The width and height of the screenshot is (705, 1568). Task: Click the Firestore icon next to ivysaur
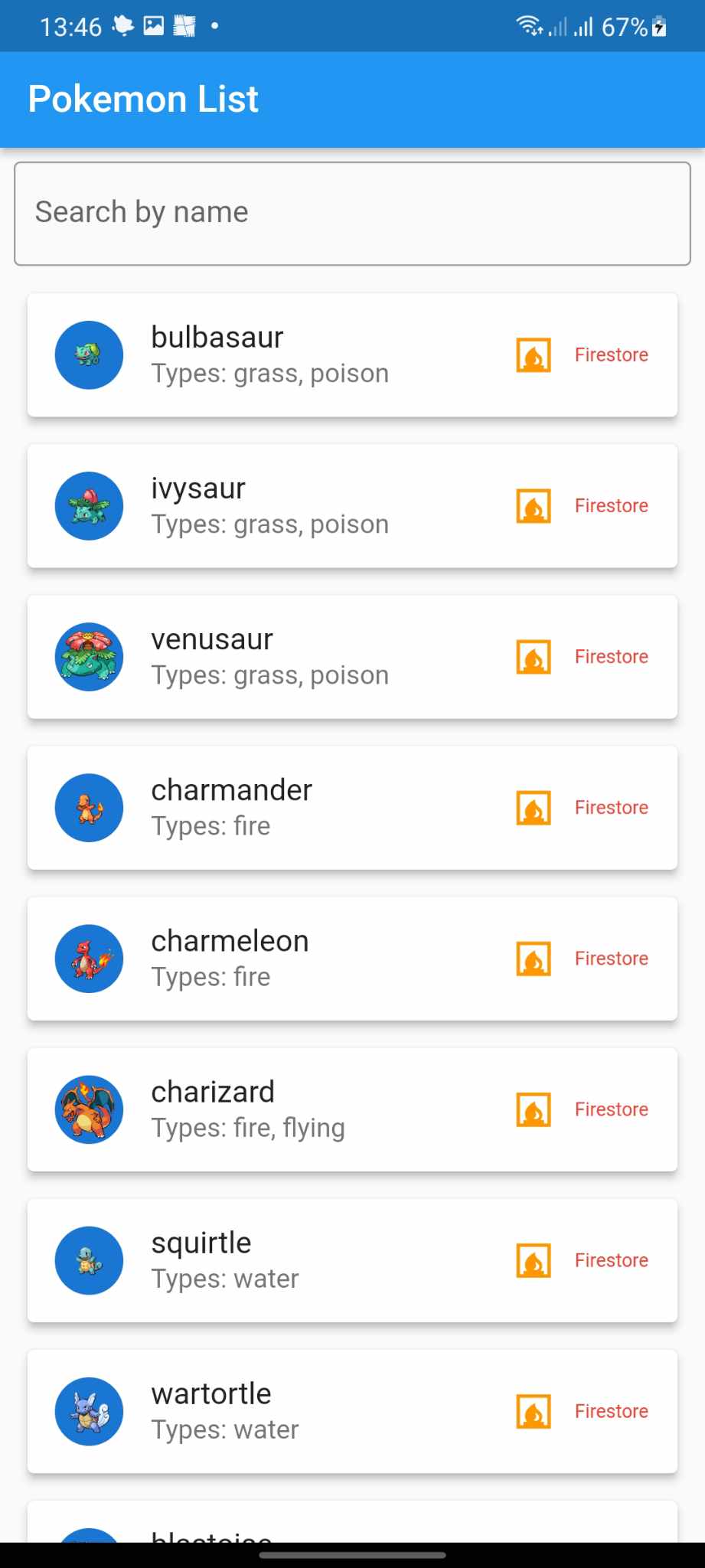click(x=533, y=505)
